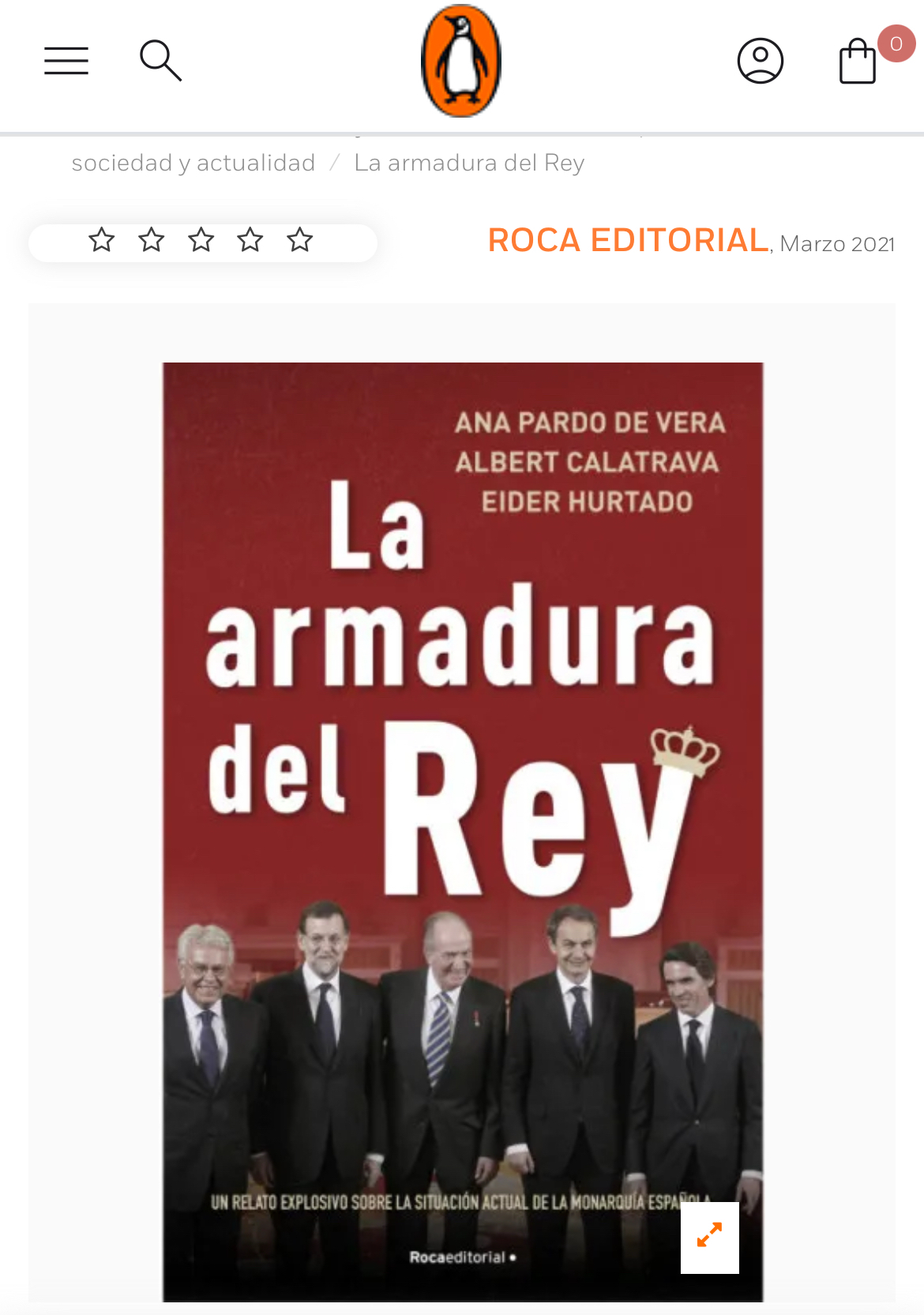Open the search magnifier

pyautogui.click(x=160, y=61)
